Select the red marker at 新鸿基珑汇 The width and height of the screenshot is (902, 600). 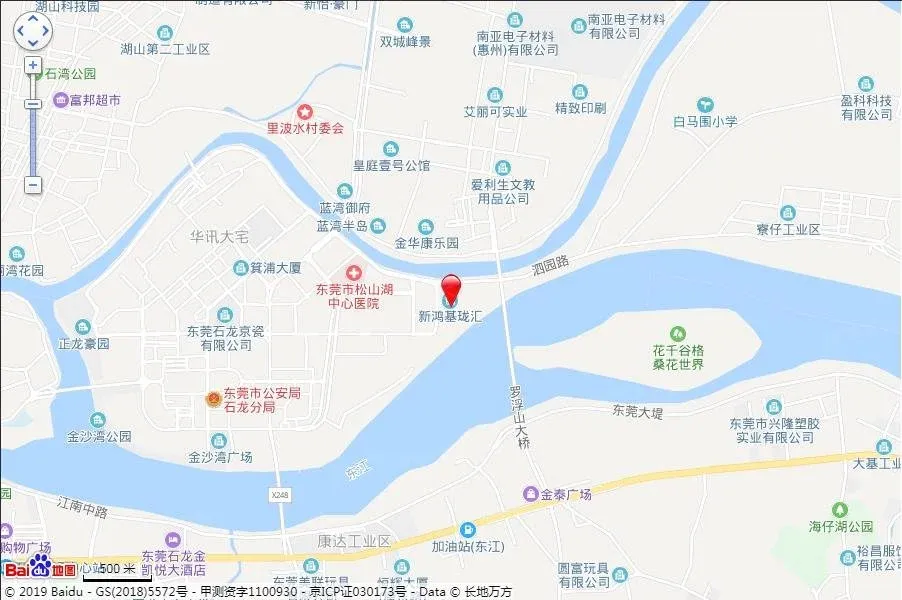(x=451, y=288)
